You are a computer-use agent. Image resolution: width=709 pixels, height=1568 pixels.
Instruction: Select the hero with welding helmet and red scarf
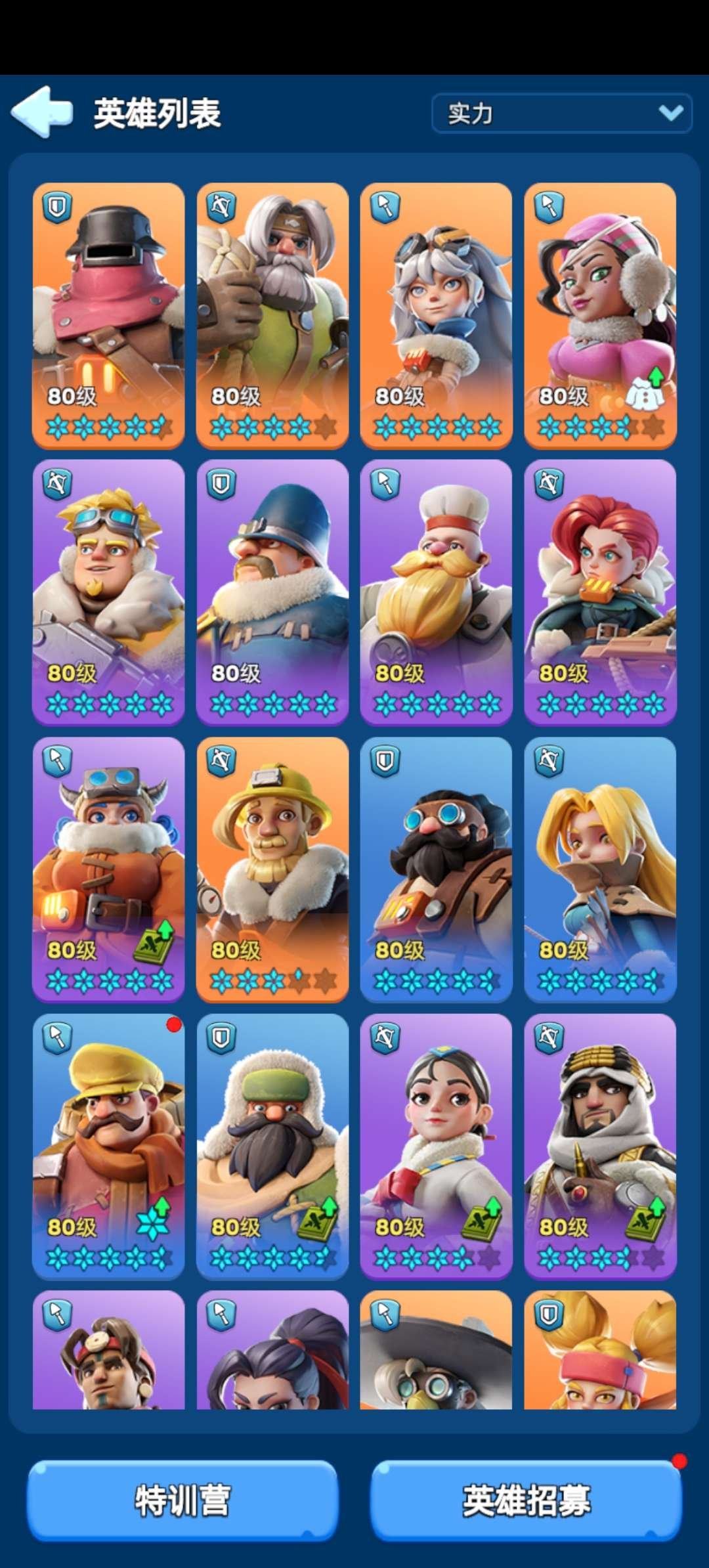tap(108, 315)
